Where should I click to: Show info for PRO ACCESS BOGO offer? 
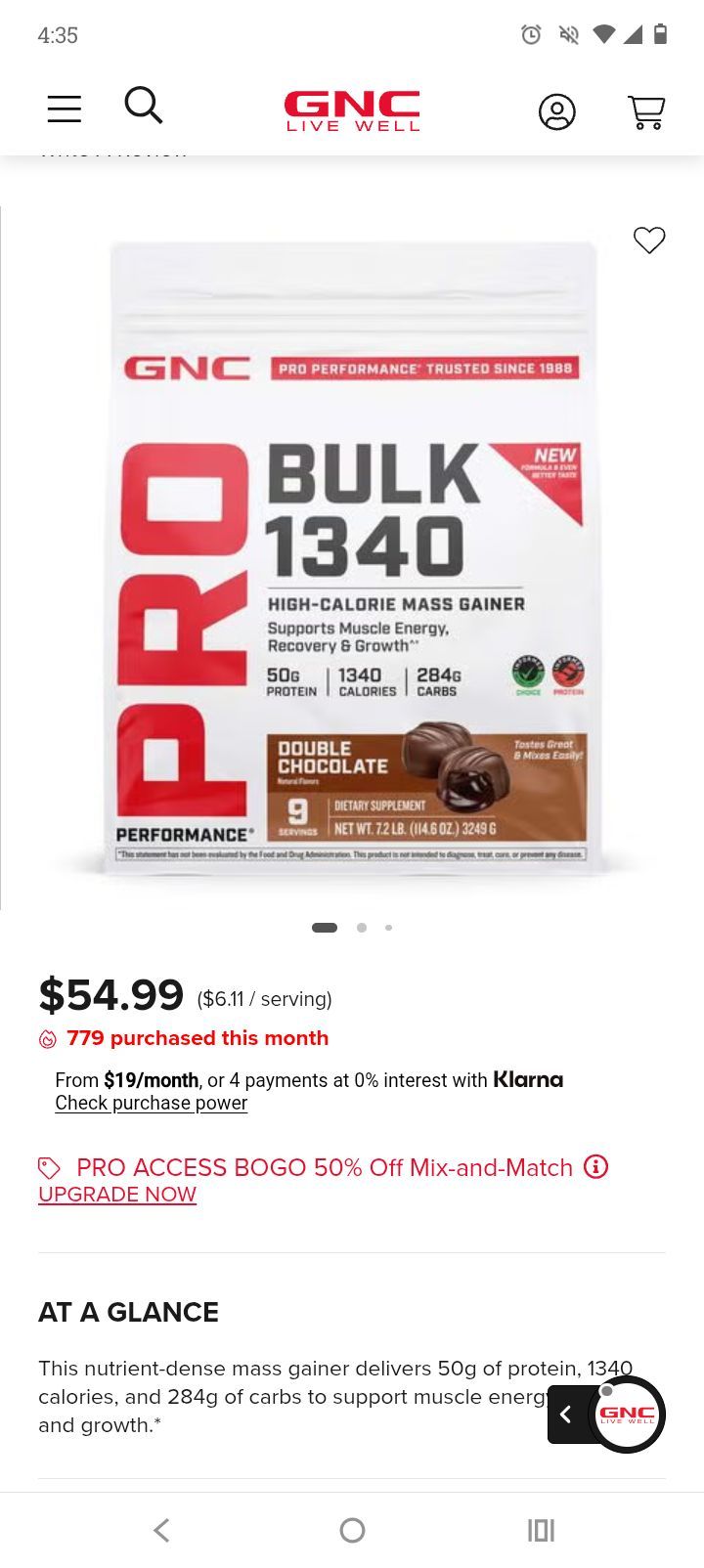click(x=595, y=1166)
